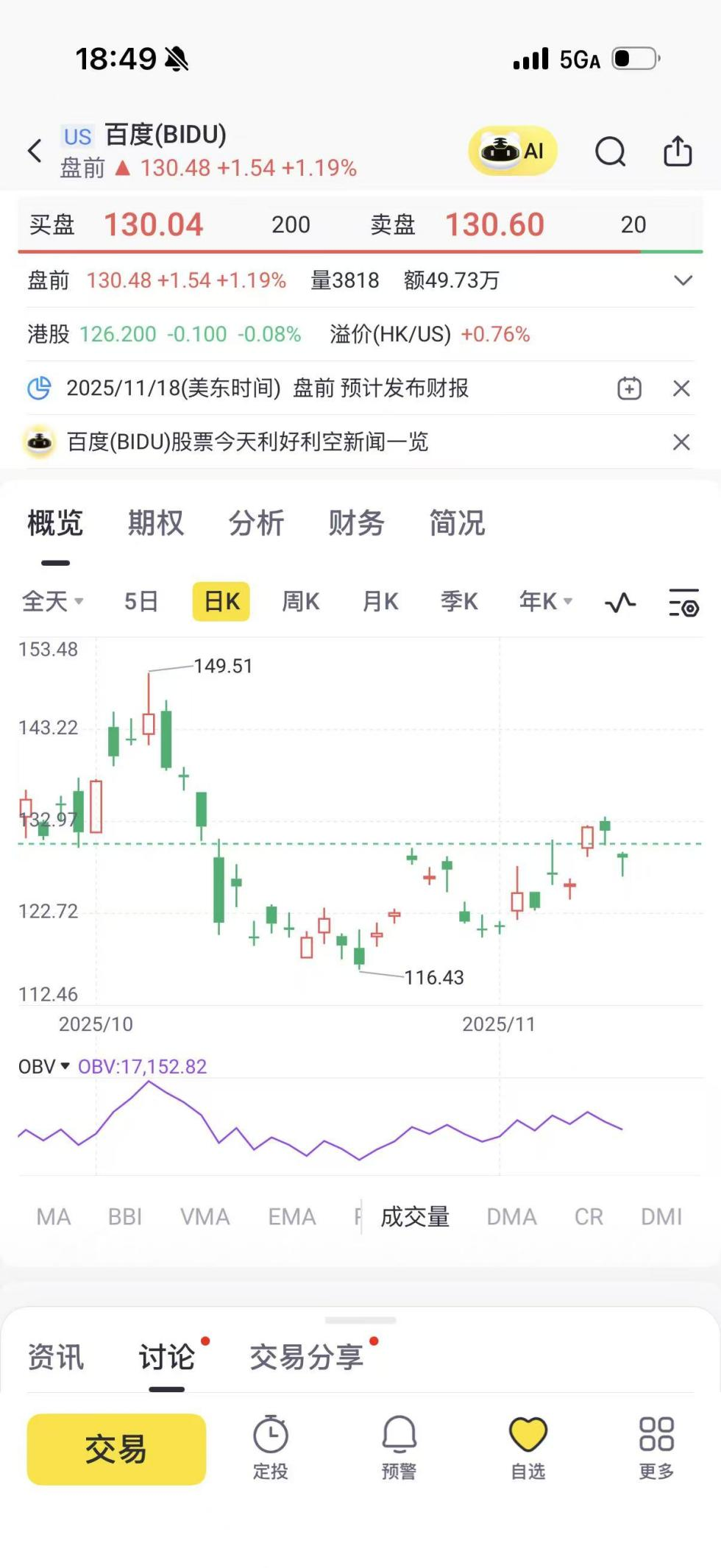
Task: Open 预警 price alerts
Action: point(399,1447)
